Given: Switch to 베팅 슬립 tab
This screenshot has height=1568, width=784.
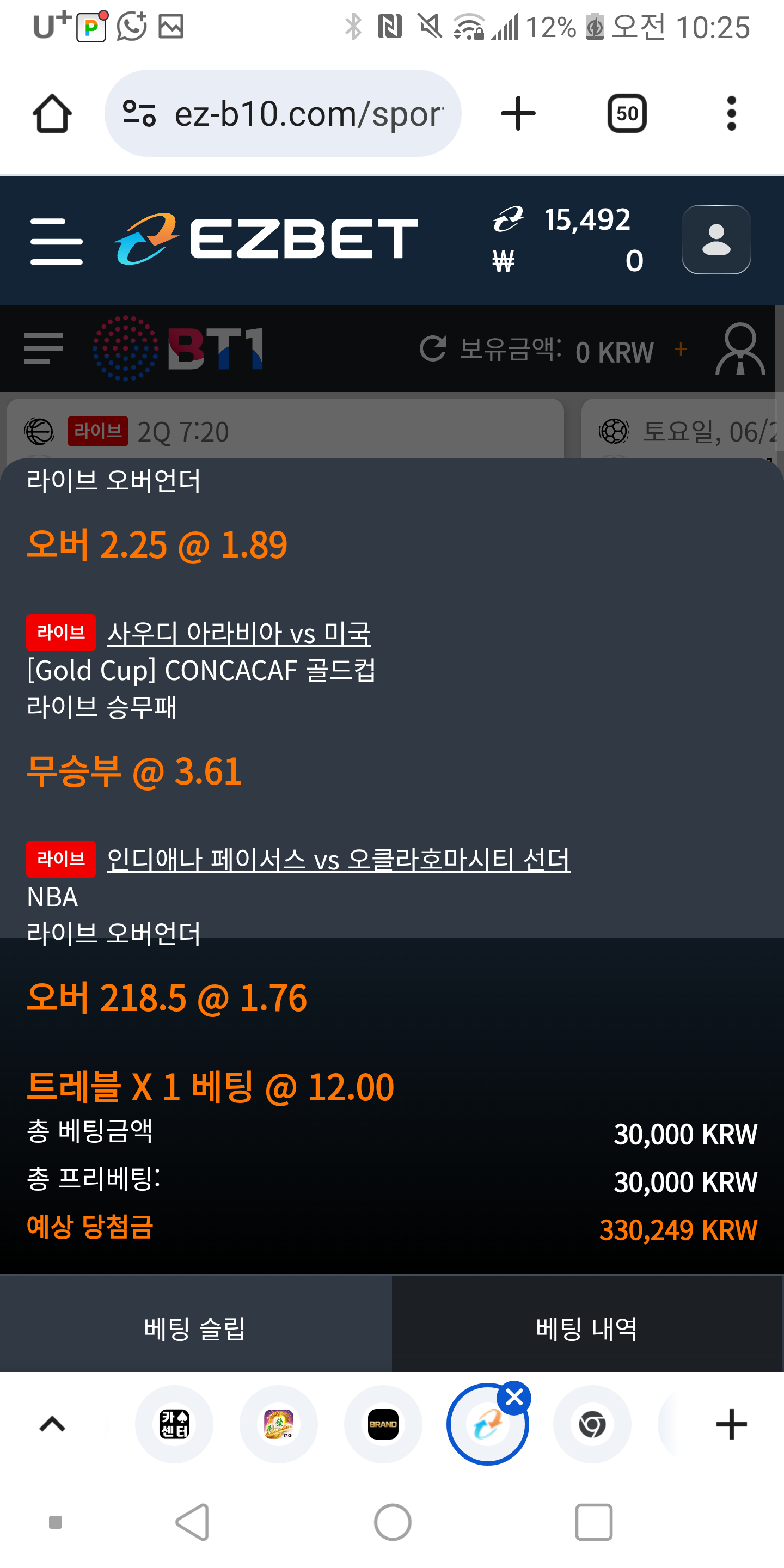Looking at the screenshot, I should (195, 1328).
